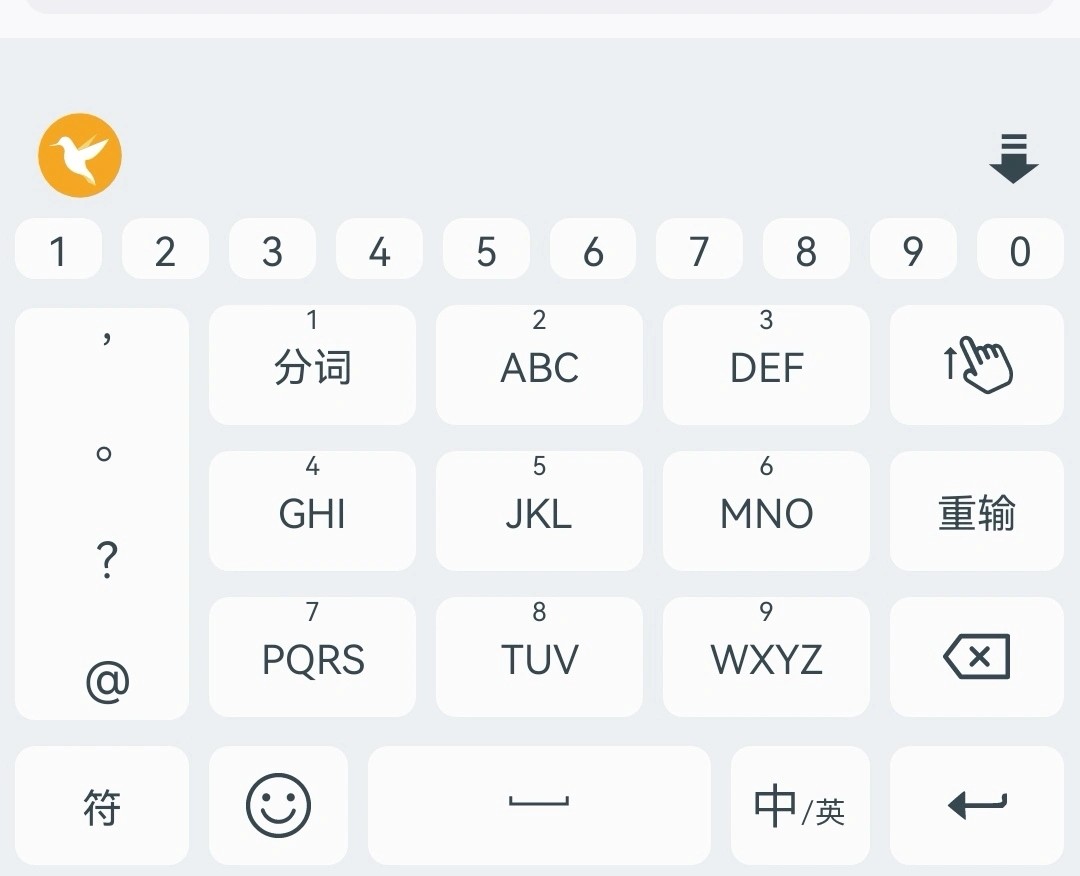The height and width of the screenshot is (876, 1080).
Task: Tap the PQRS key
Action: pyautogui.click(x=312, y=657)
